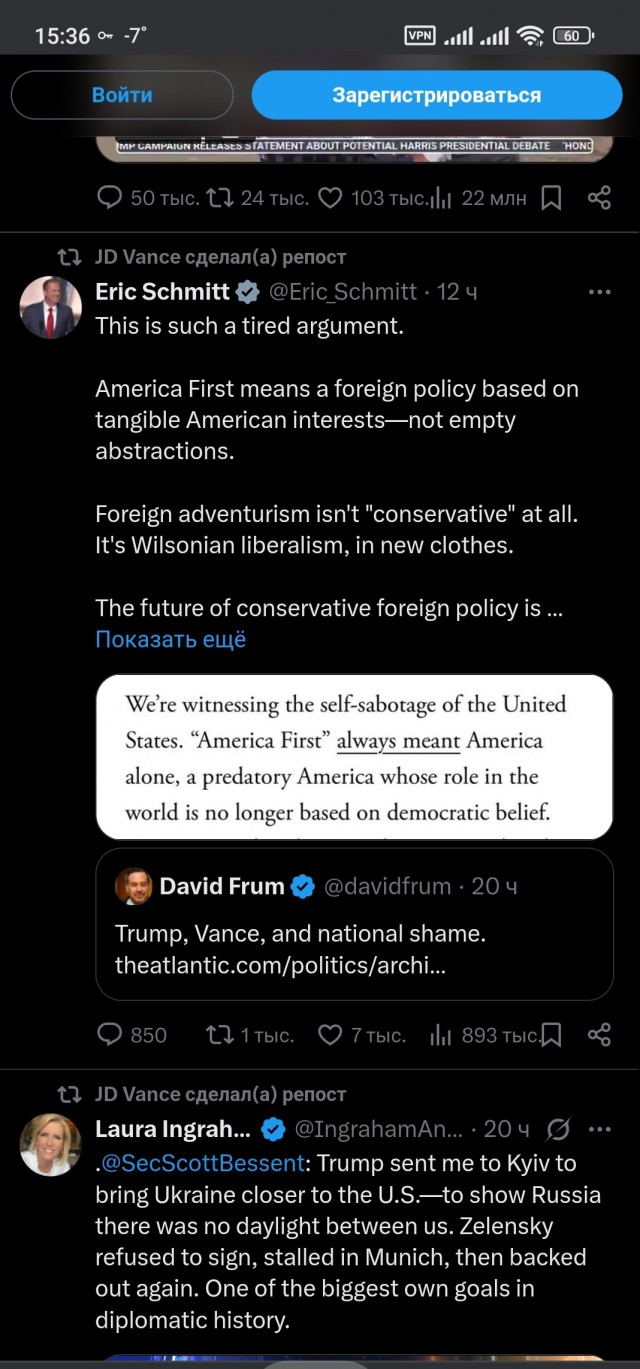The height and width of the screenshot is (1369, 640).
Task: Reply to the post with 50 тыс. comments
Action: [x=110, y=198]
